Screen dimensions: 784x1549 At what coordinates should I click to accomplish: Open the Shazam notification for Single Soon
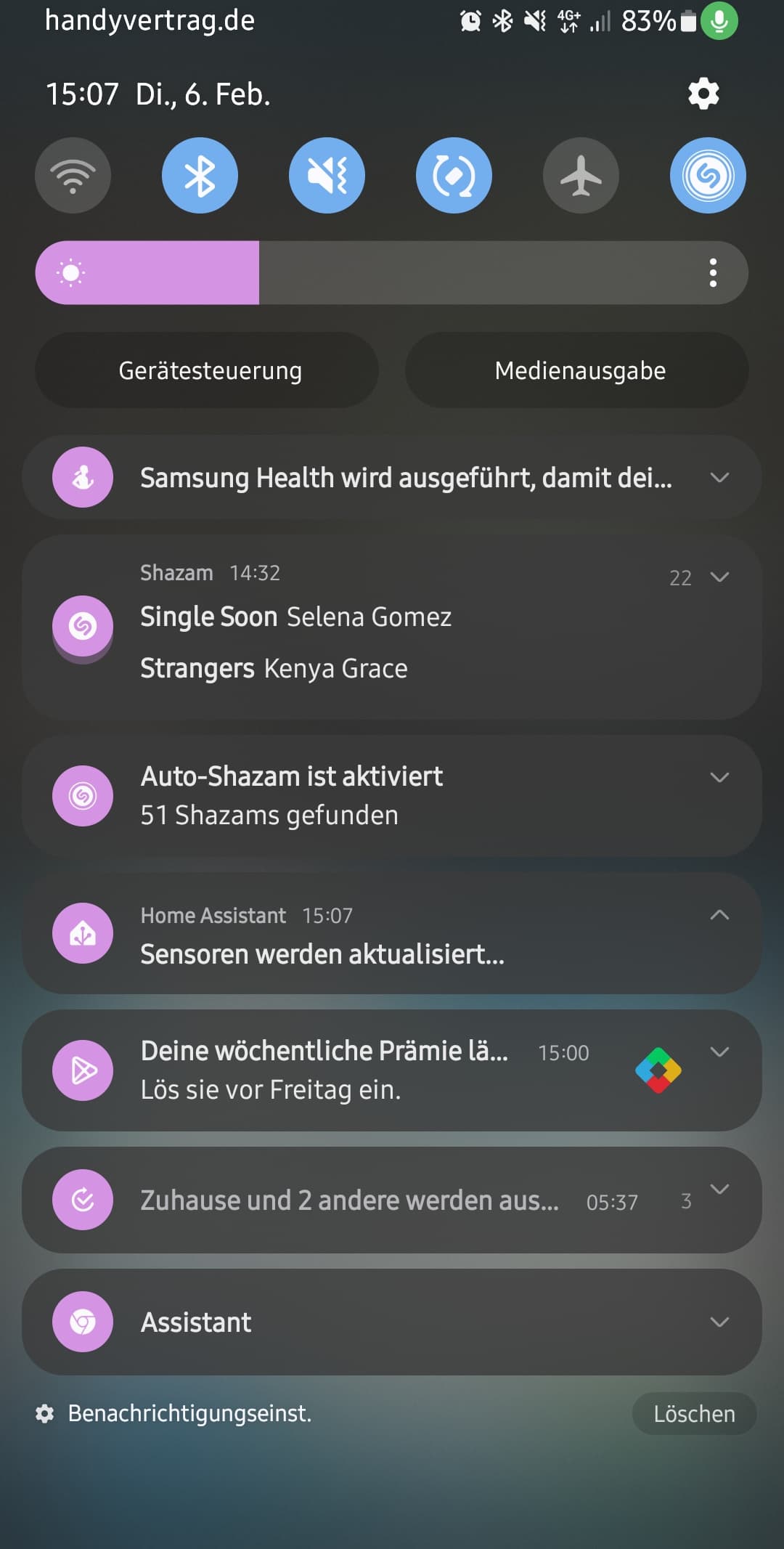[295, 617]
